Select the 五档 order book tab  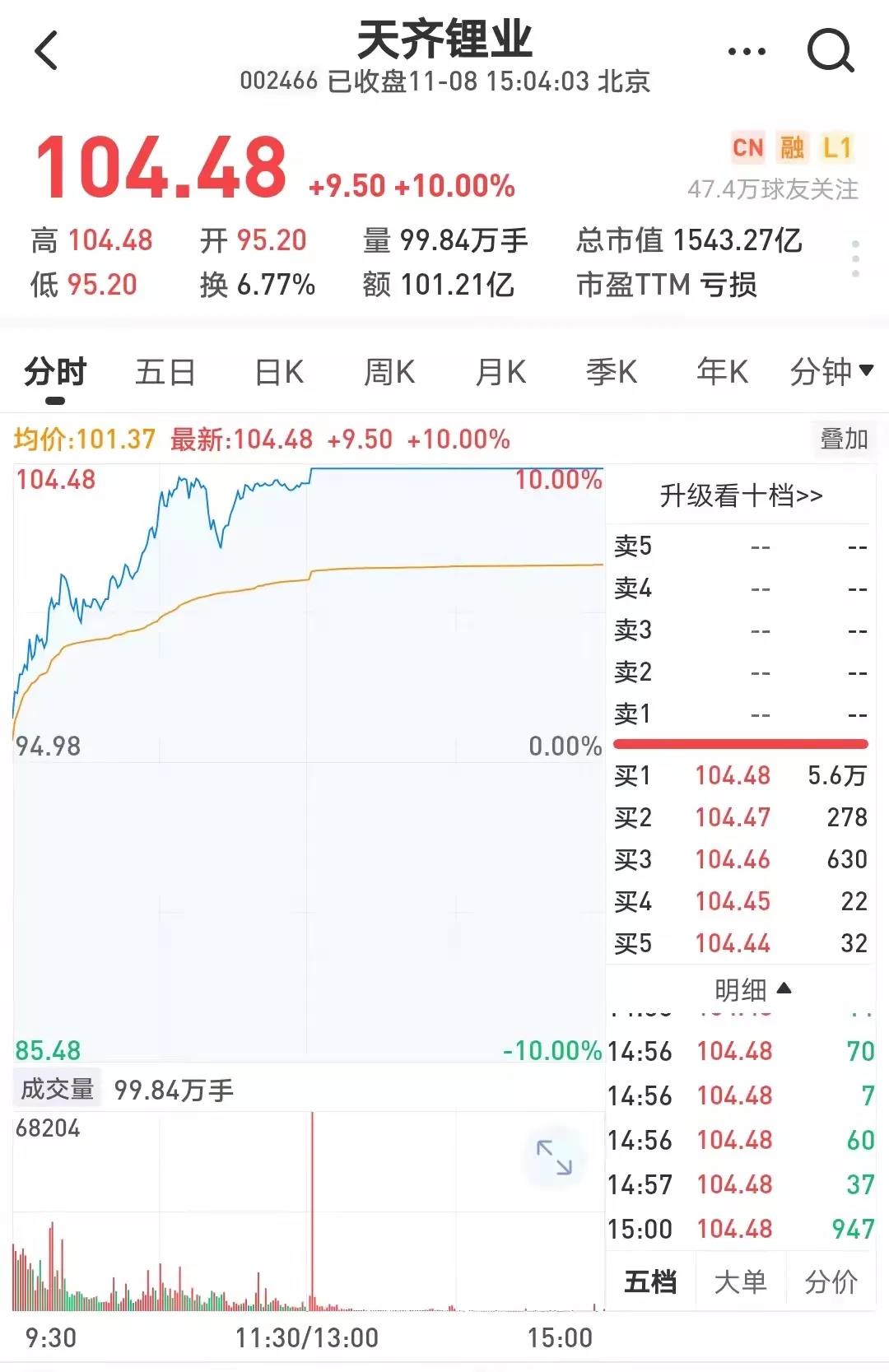(650, 1281)
